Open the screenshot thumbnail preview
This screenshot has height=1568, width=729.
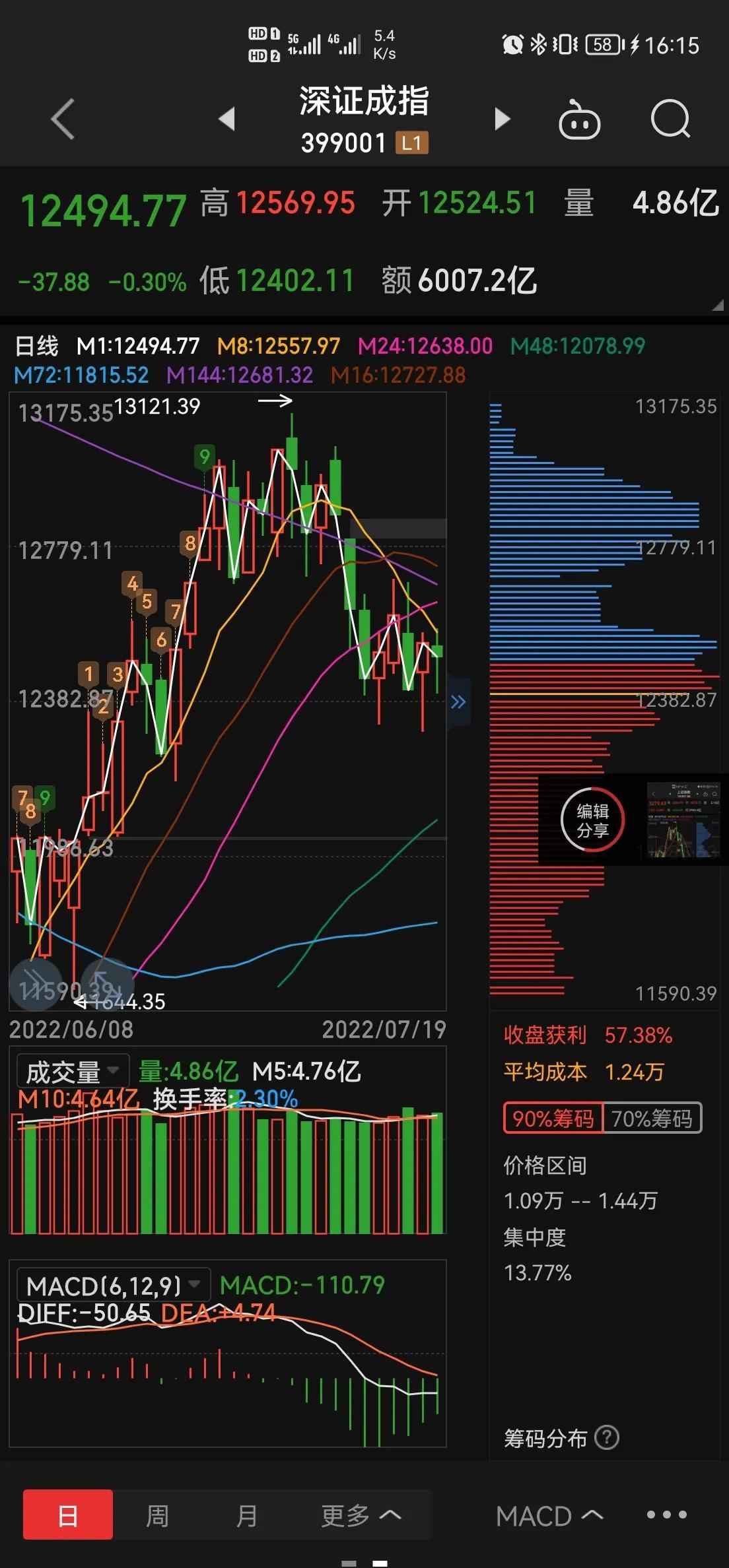(x=683, y=820)
